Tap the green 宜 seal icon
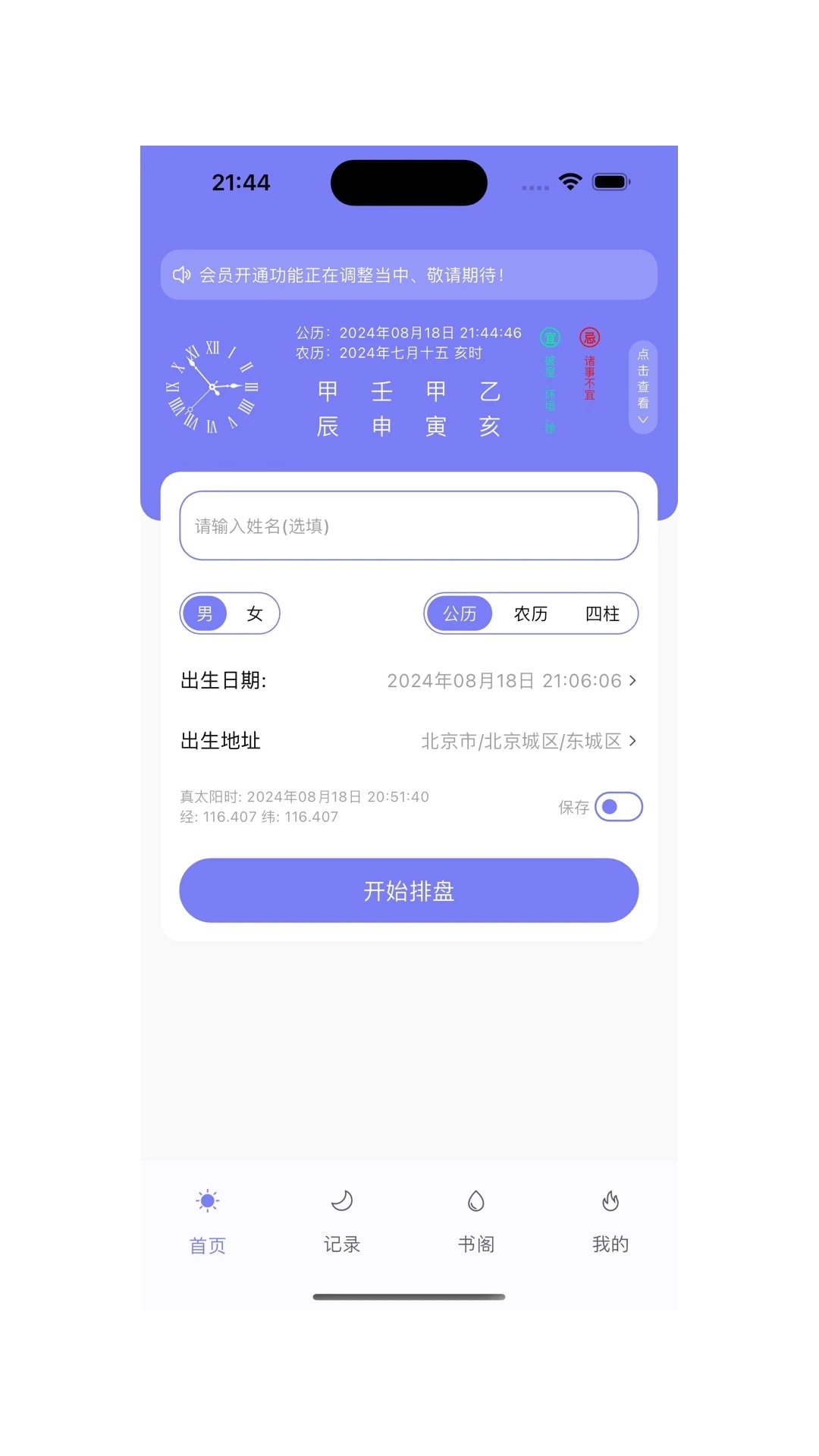 550,336
